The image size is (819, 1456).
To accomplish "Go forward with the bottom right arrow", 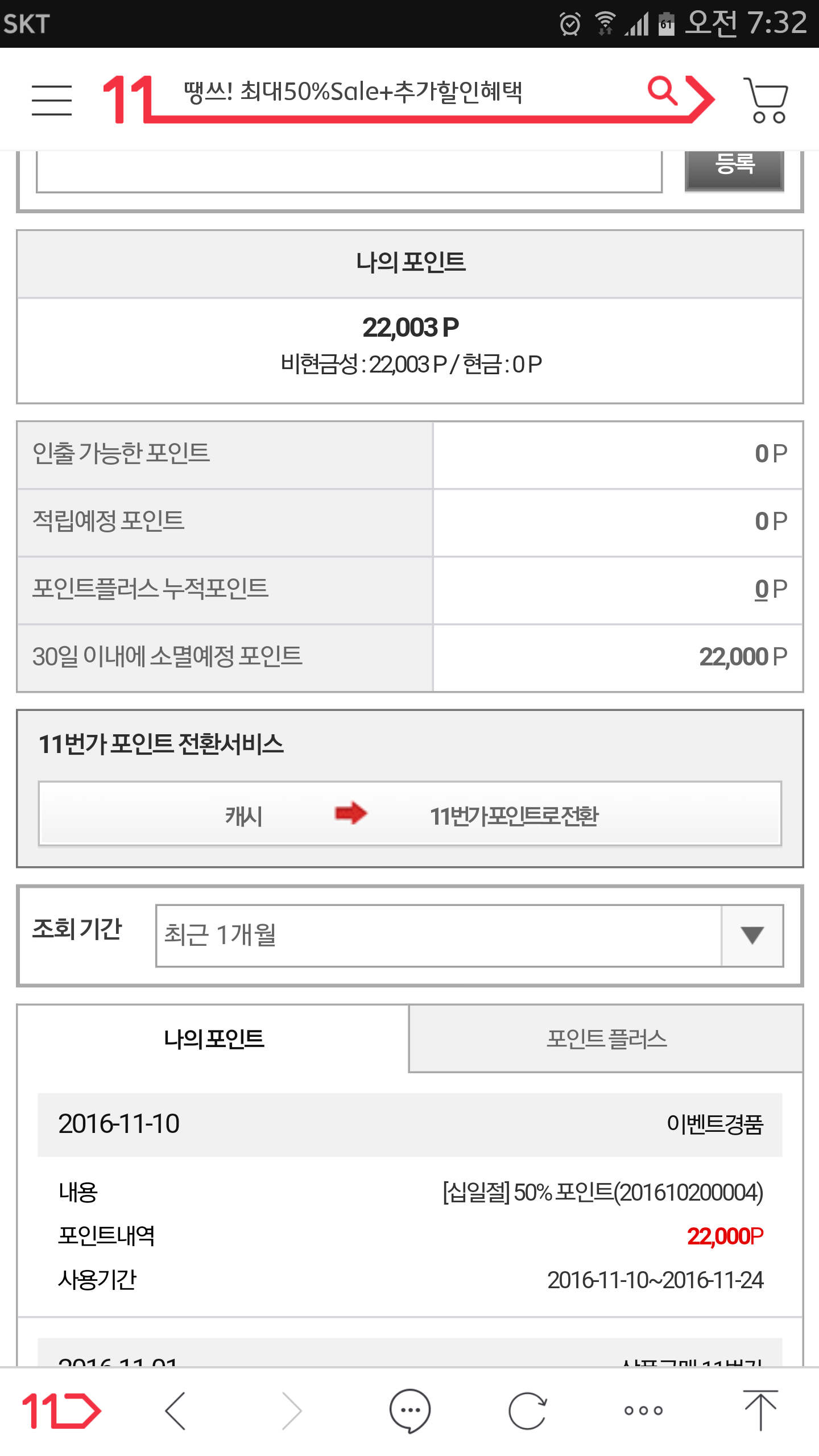I will 292,1411.
